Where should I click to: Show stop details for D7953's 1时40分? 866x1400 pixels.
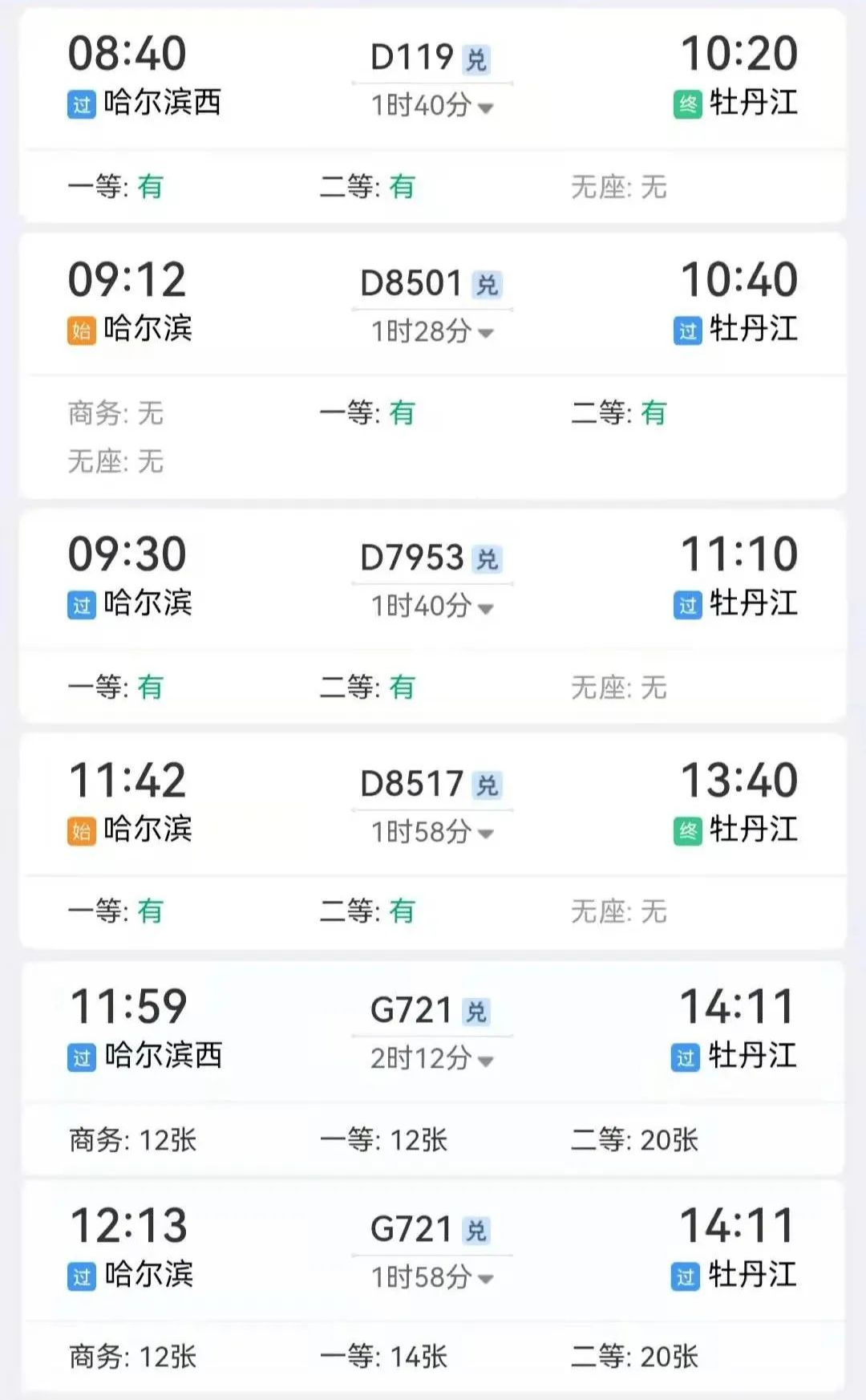431,607
